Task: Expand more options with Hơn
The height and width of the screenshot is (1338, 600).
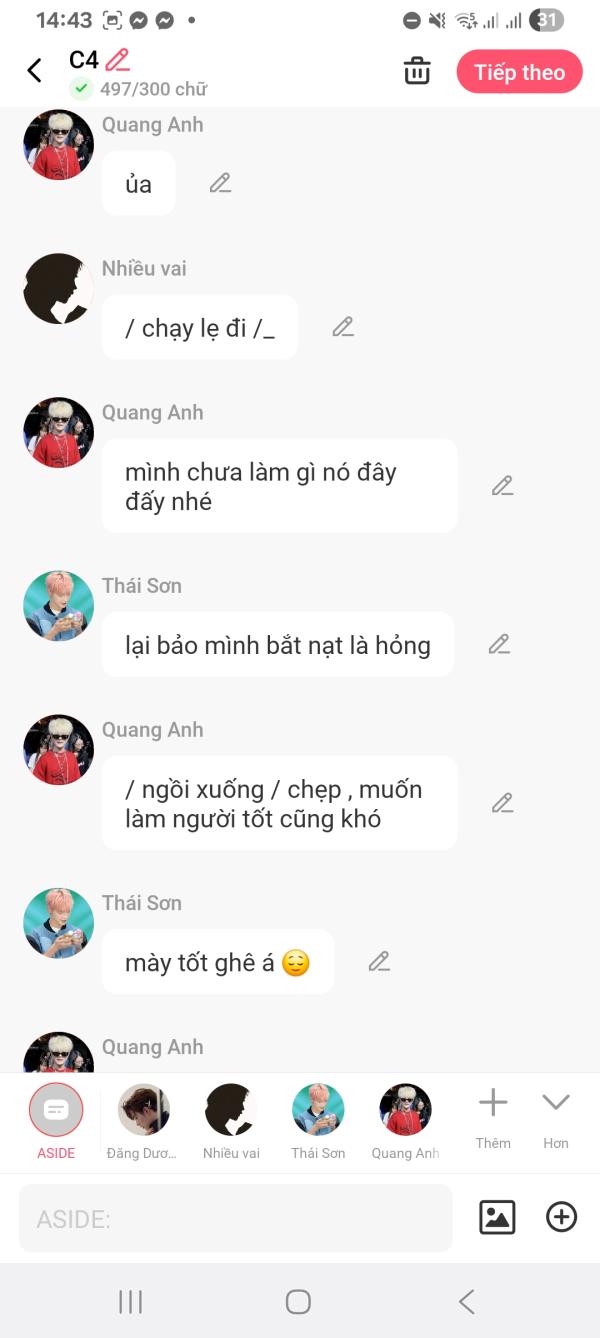Action: [x=556, y=1117]
